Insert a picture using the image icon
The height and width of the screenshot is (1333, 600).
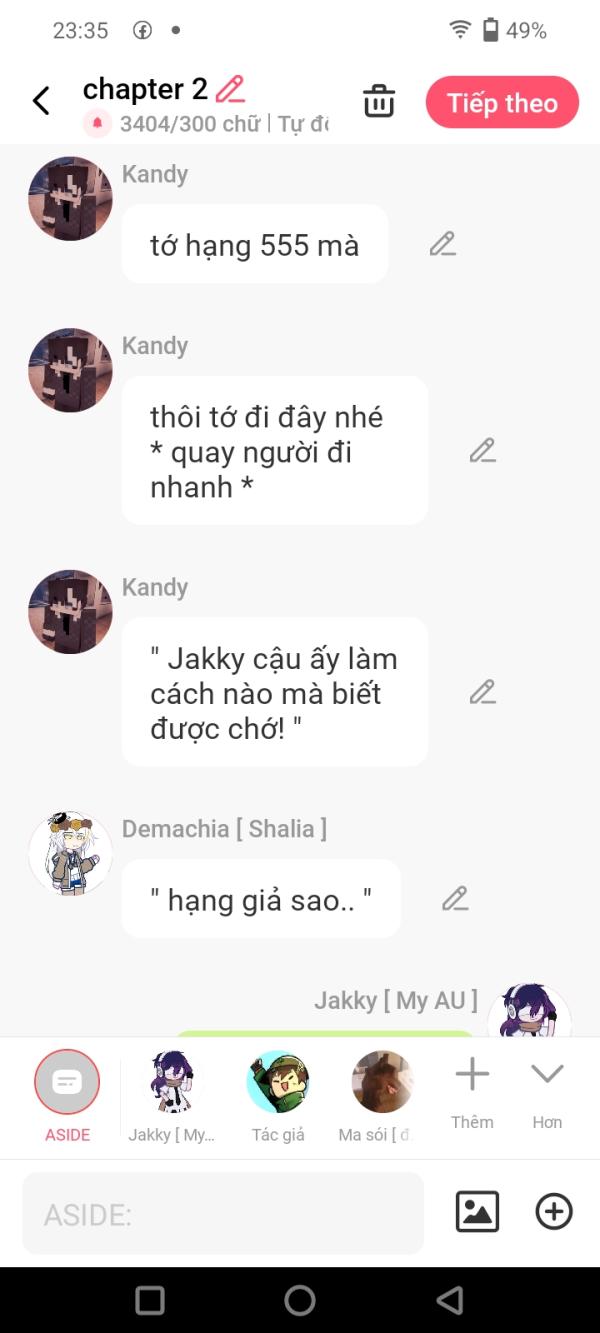click(477, 1212)
